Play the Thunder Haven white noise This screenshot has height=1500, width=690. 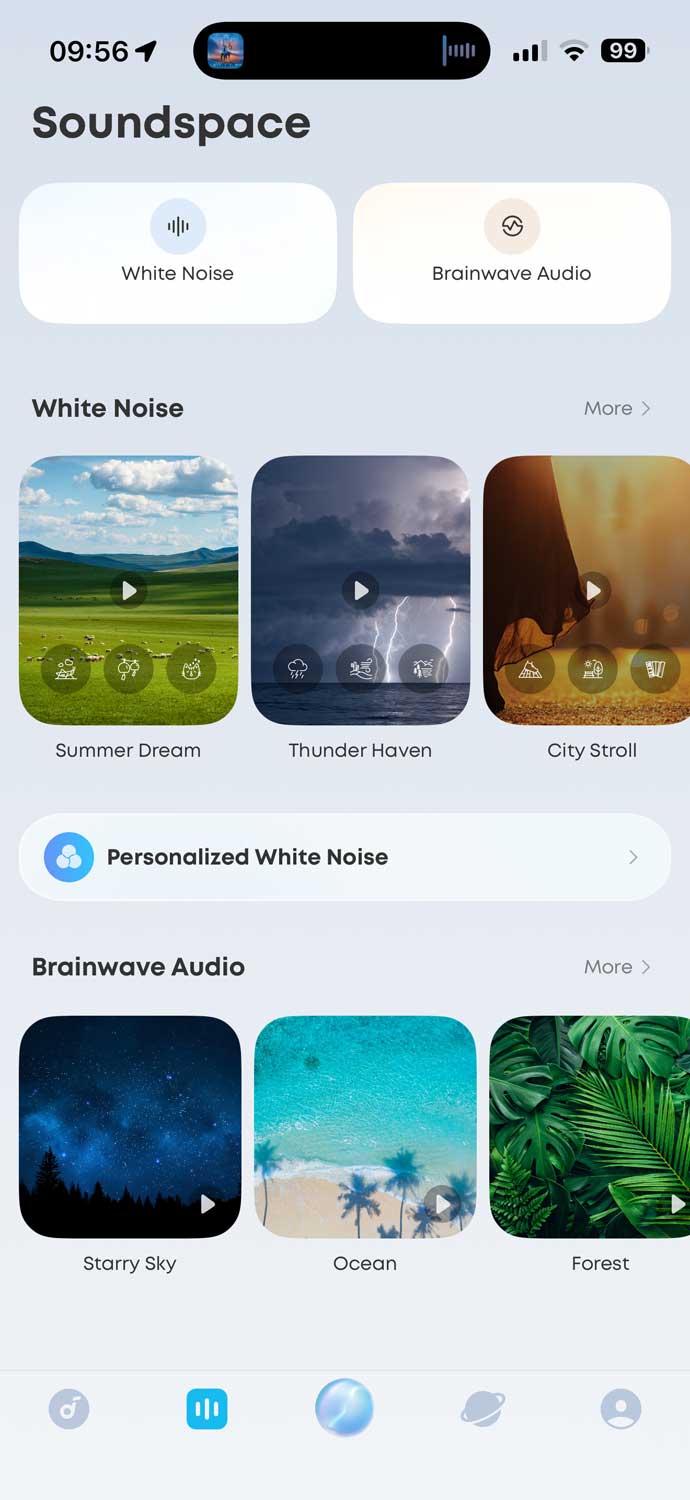coord(361,591)
